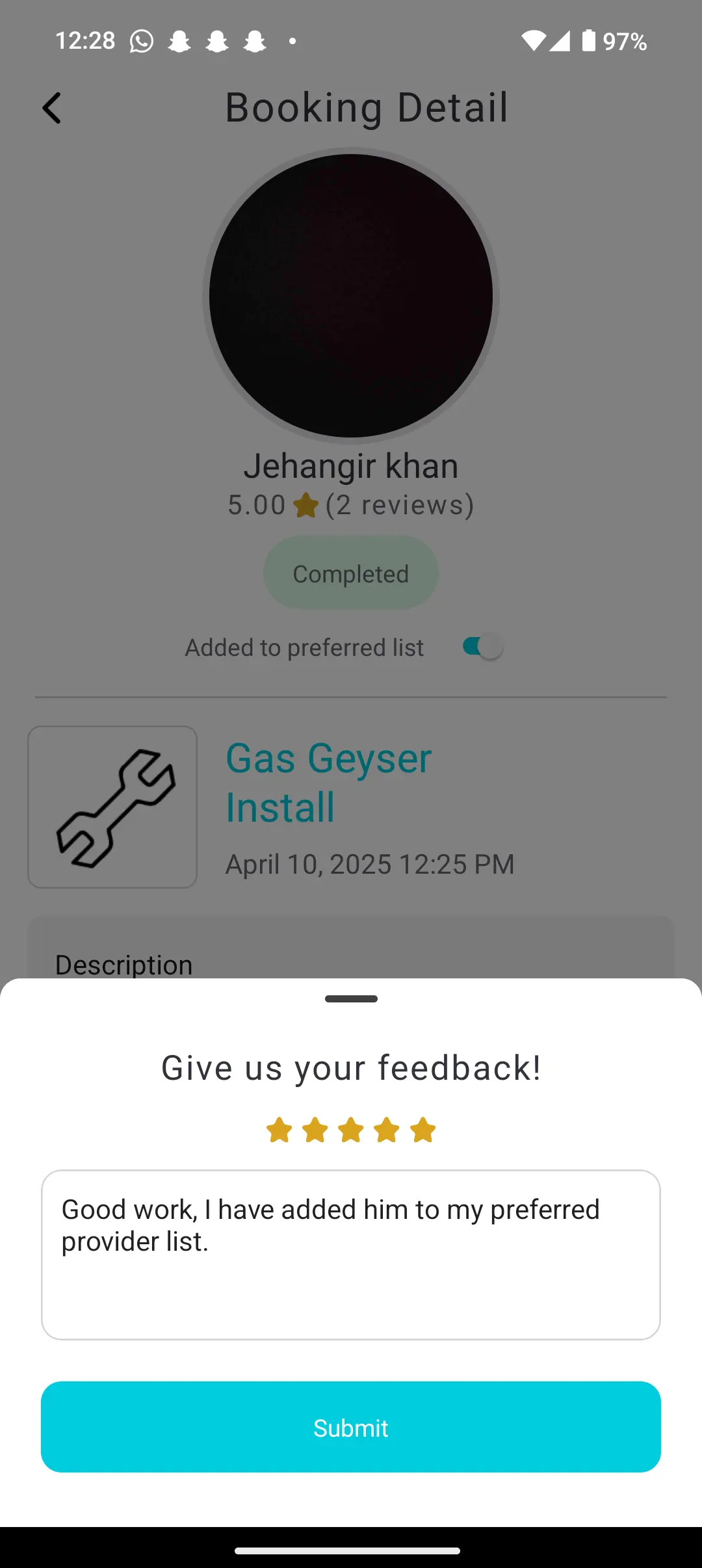This screenshot has height=1568, width=702.
Task: Set rating to three stars
Action: point(351,1130)
